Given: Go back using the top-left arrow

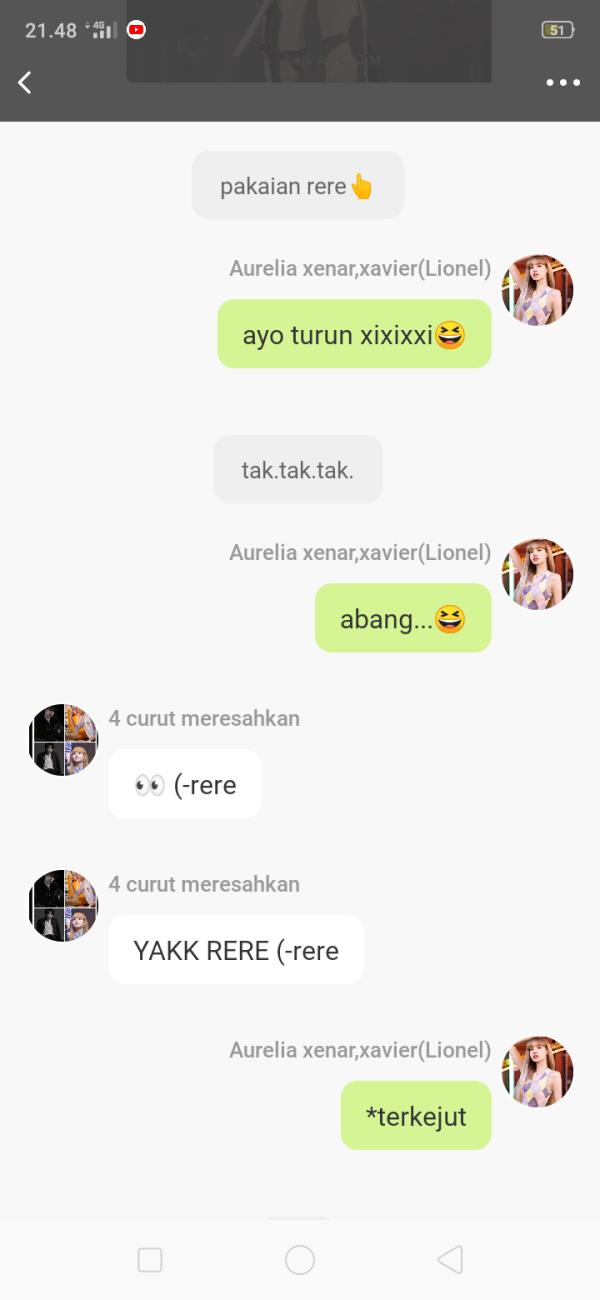Looking at the screenshot, I should coord(26,83).
